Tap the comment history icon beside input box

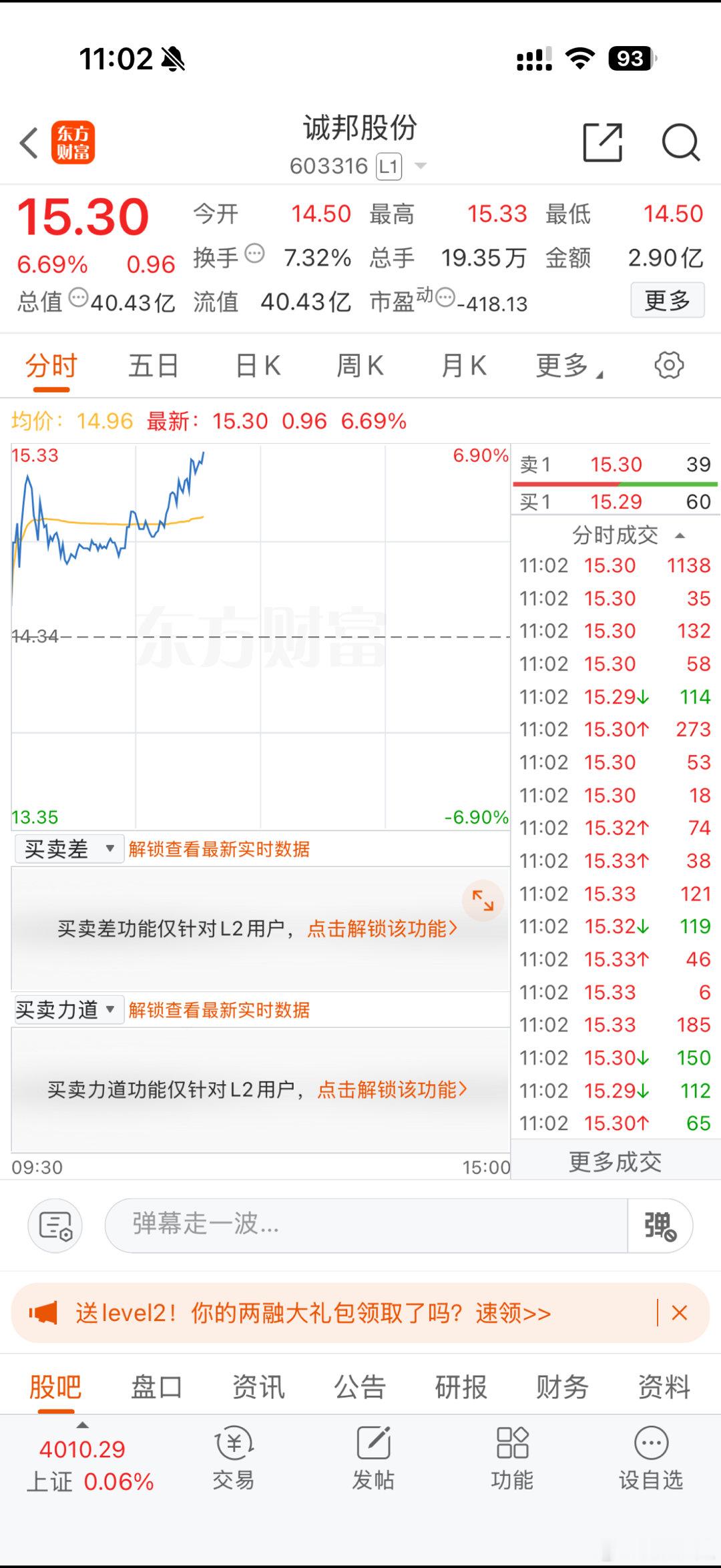pyautogui.click(x=55, y=1226)
